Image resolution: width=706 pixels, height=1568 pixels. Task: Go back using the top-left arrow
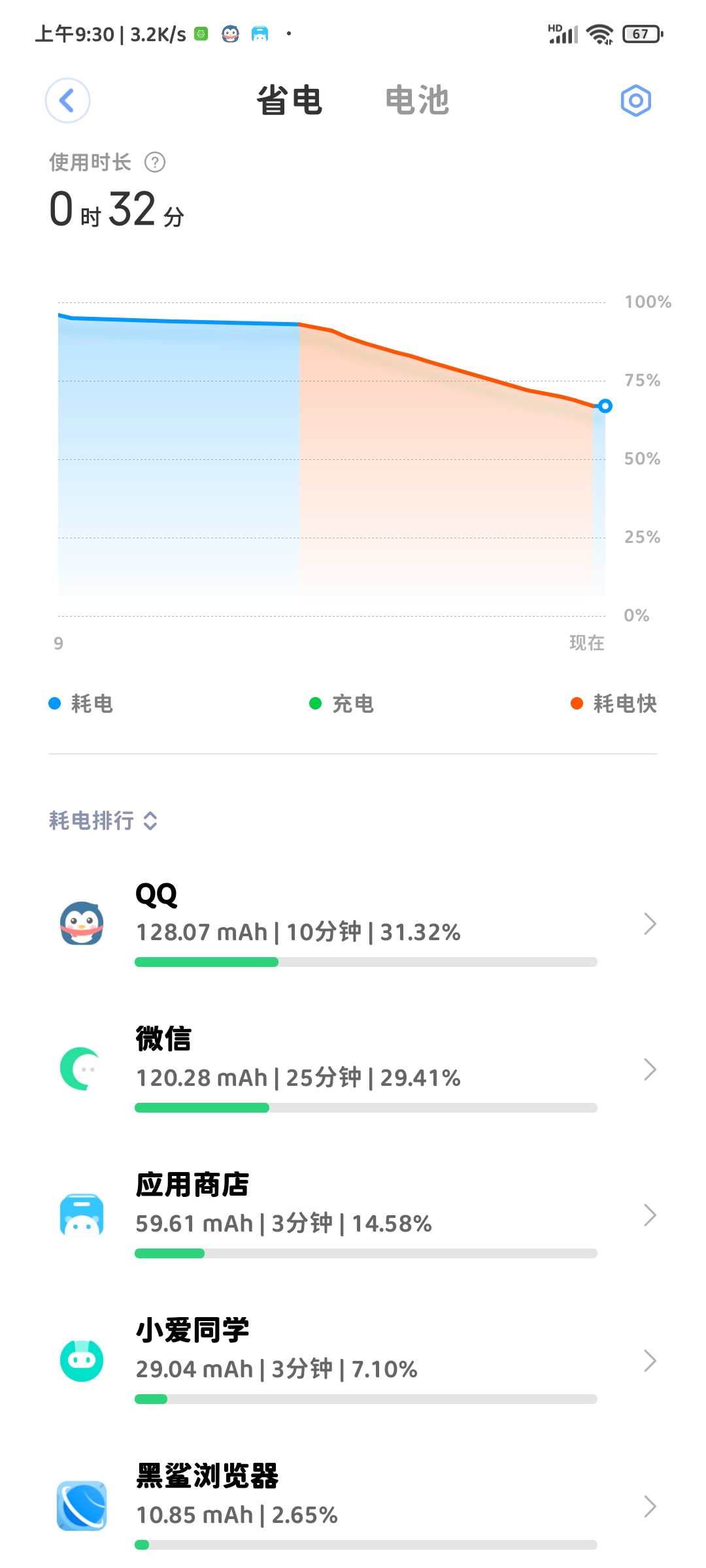67,101
